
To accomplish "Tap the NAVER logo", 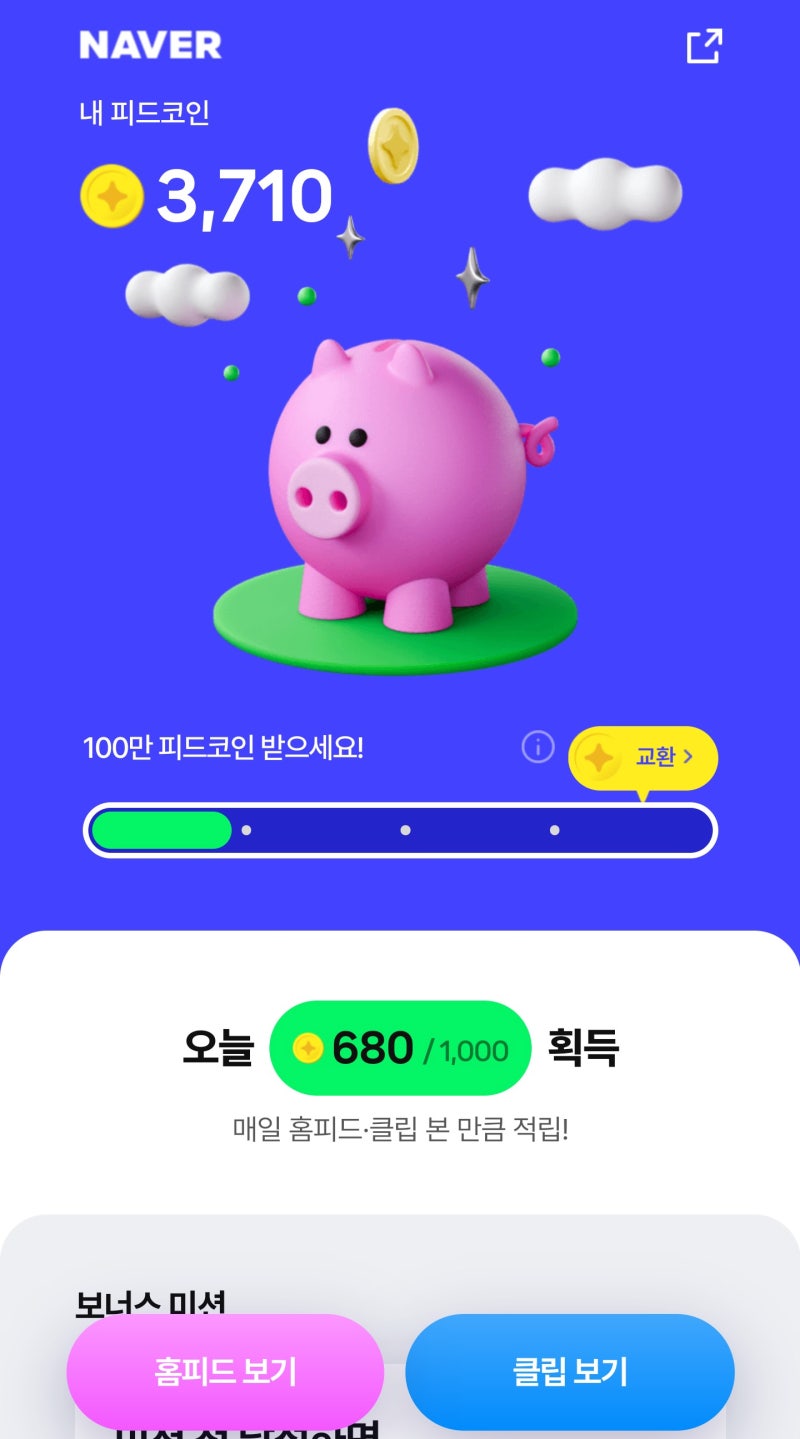I will click(148, 44).
